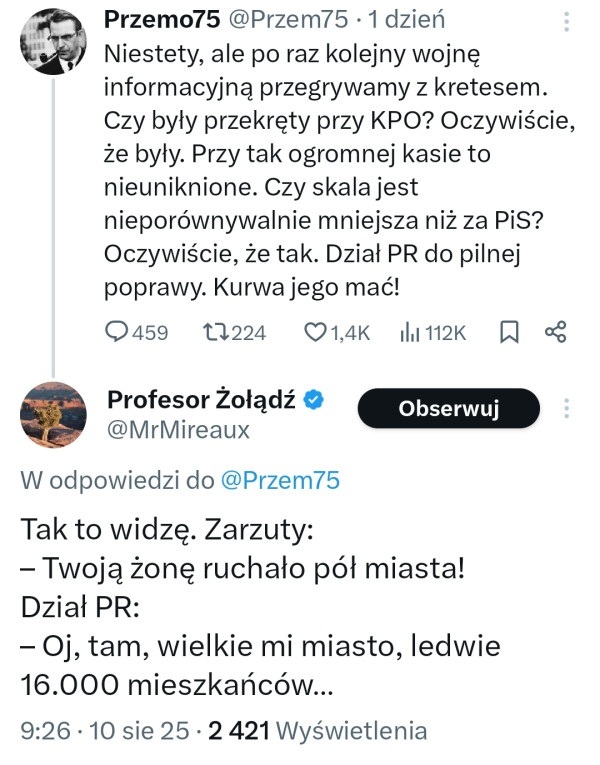Open Profesor Żołądź's profile avatar
This screenshot has width=600, height=765.
(x=53, y=414)
